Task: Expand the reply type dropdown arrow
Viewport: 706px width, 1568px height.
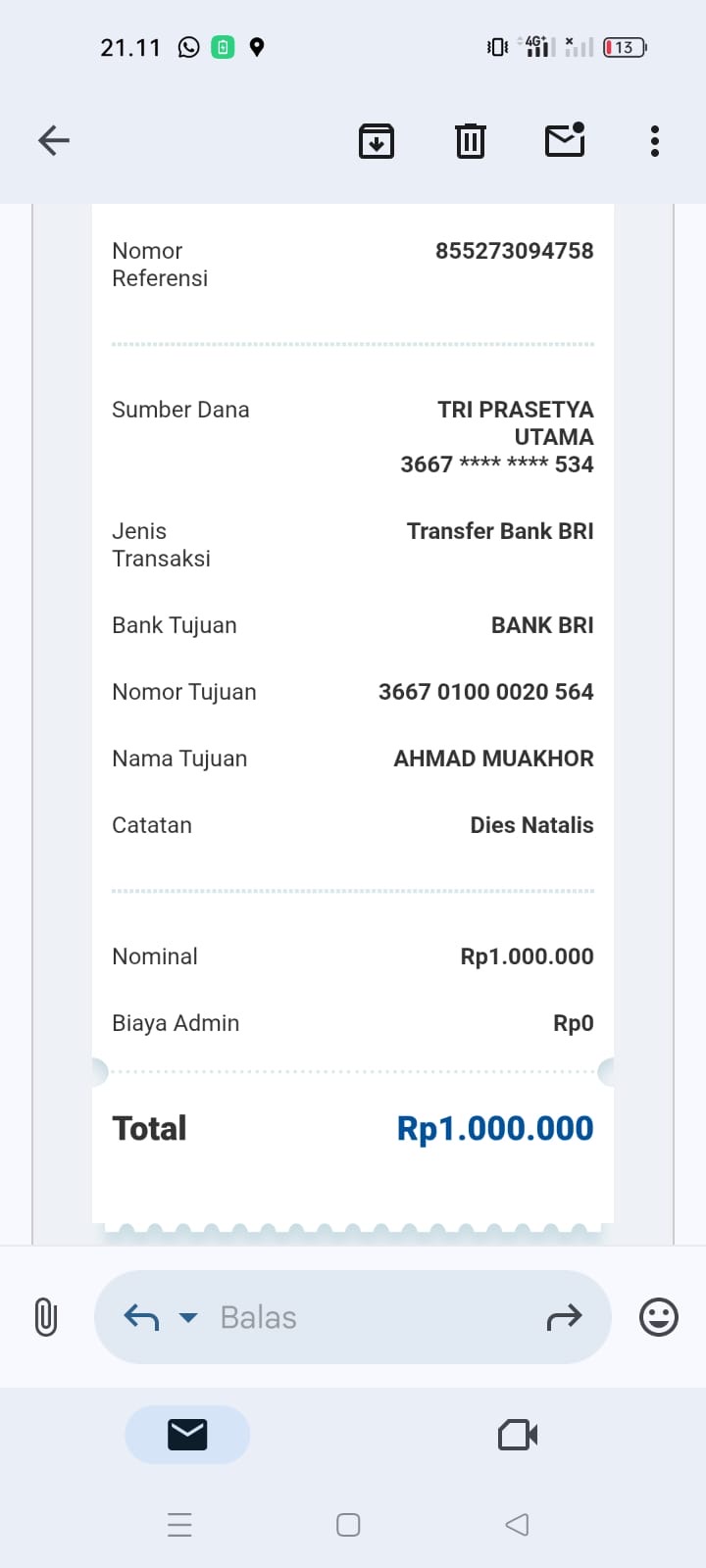Action: tap(188, 1318)
